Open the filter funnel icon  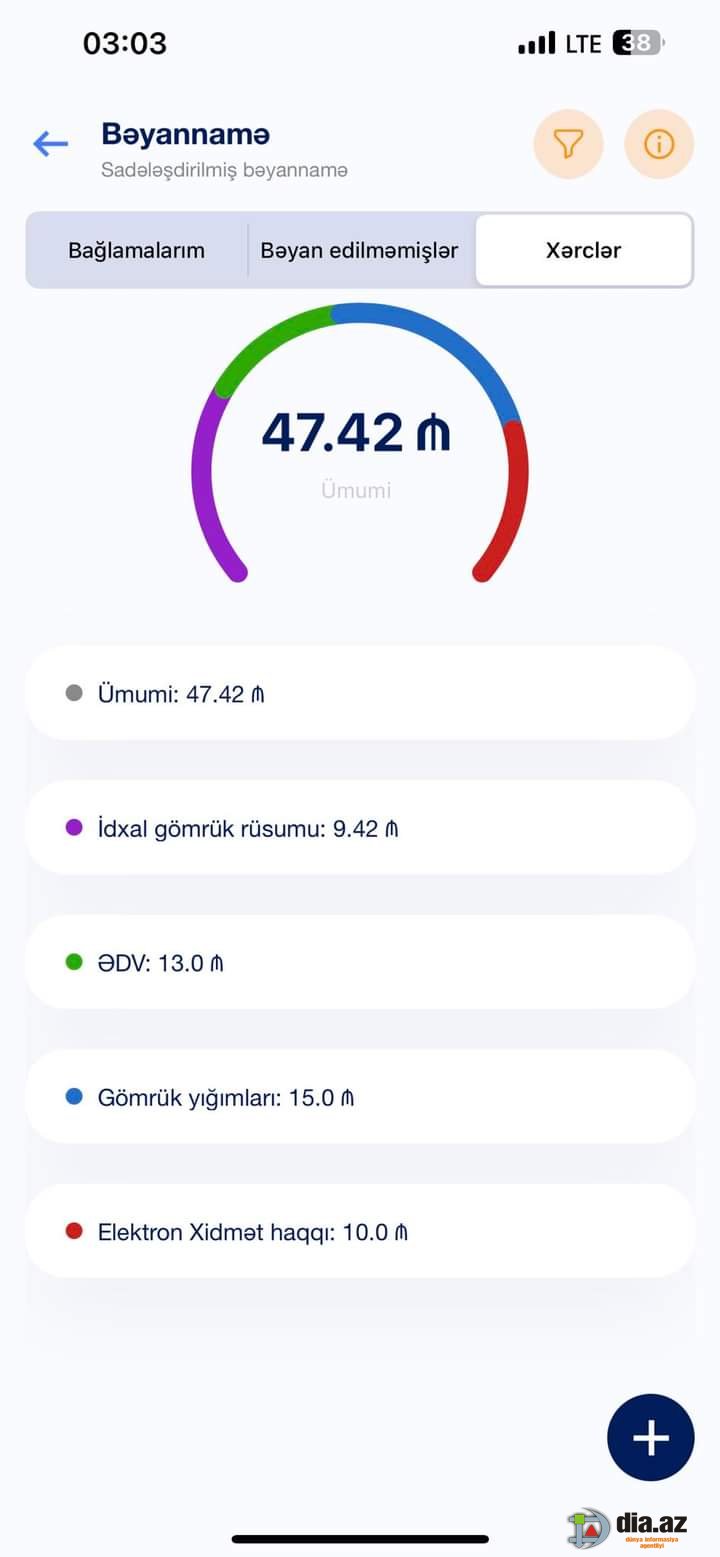point(568,144)
